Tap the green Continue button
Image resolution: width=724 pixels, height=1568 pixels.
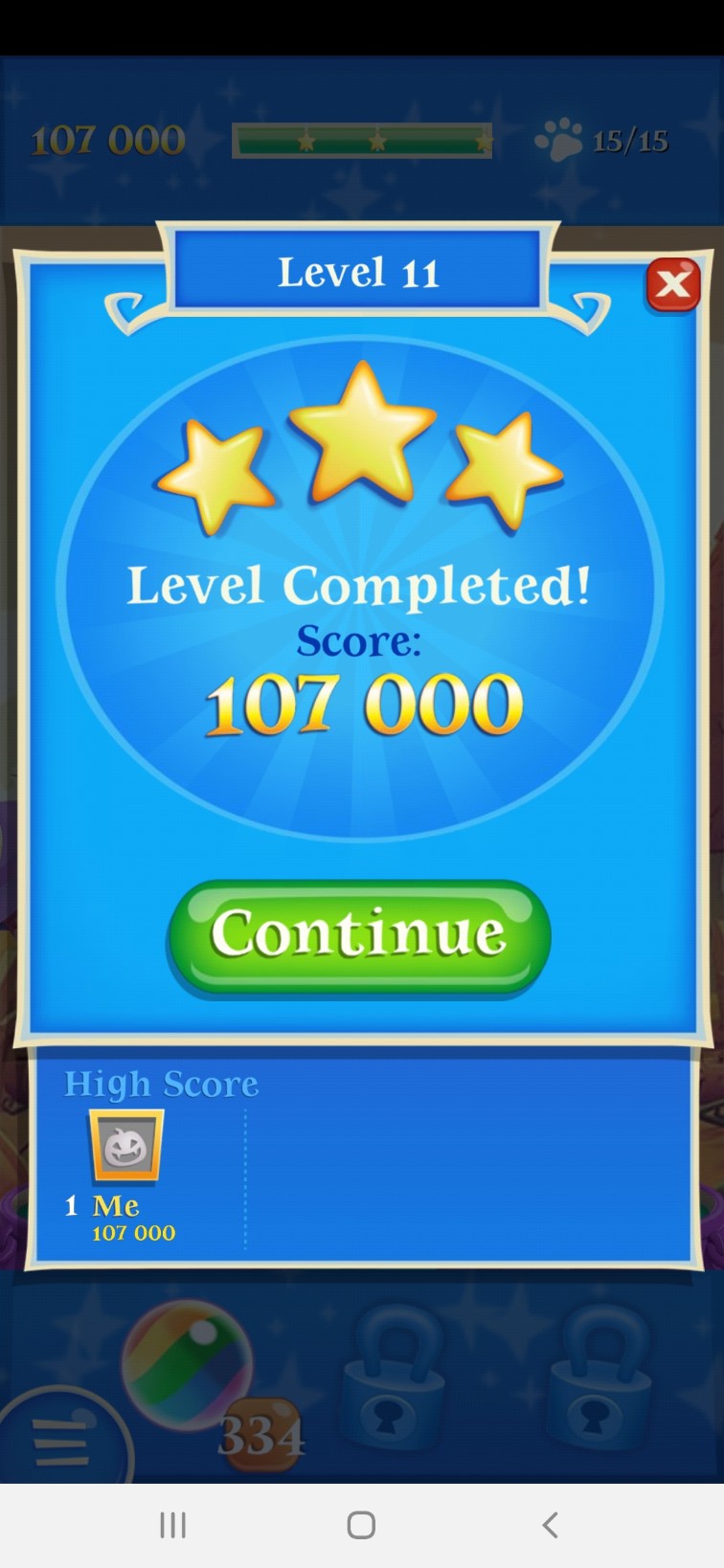click(359, 935)
